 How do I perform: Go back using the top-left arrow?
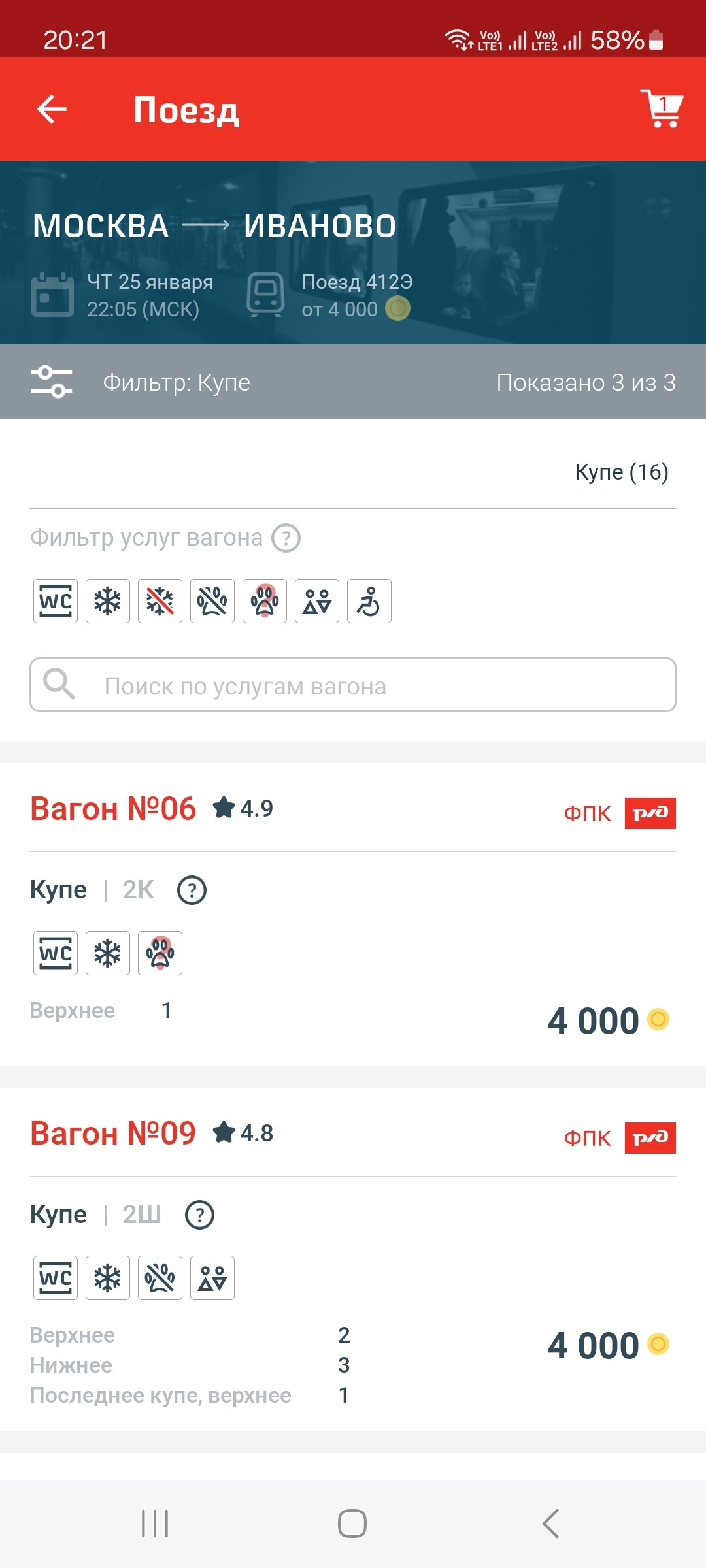[52, 108]
